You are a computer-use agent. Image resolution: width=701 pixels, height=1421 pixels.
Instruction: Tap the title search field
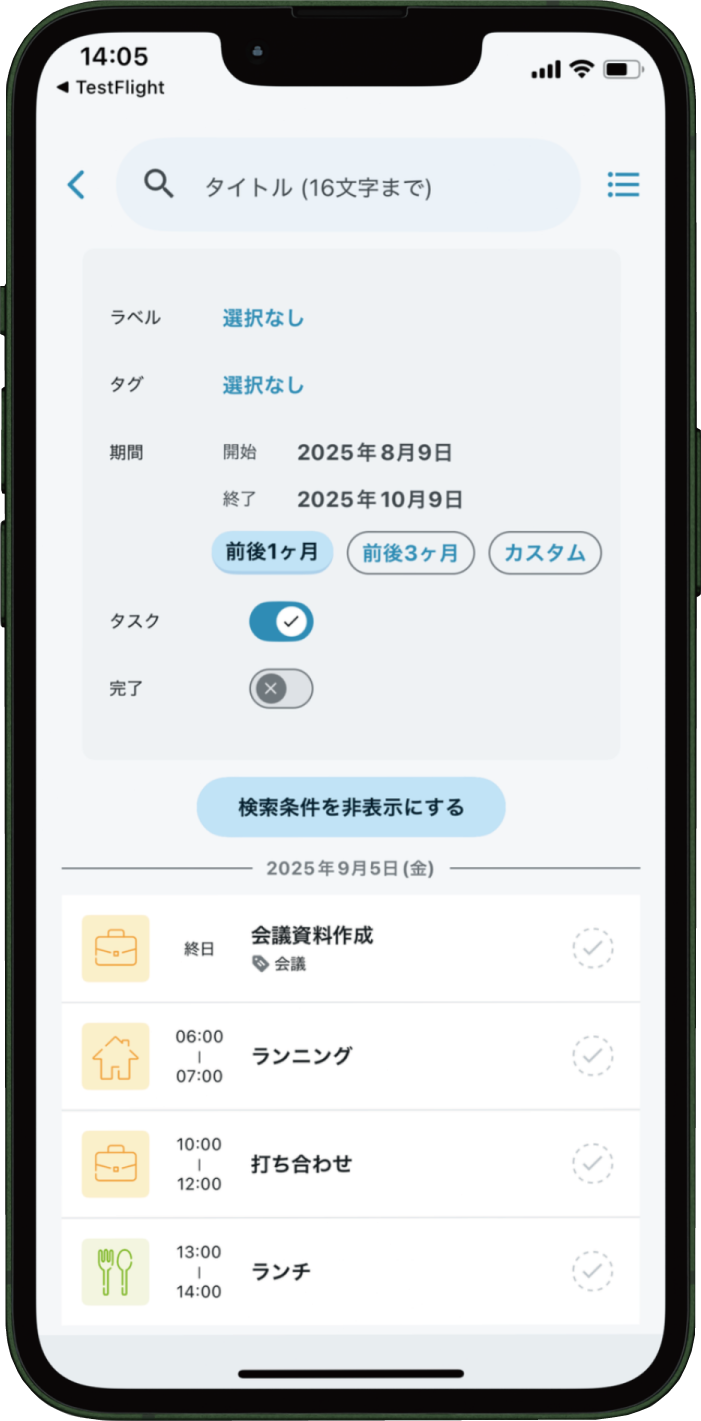[x=350, y=186]
